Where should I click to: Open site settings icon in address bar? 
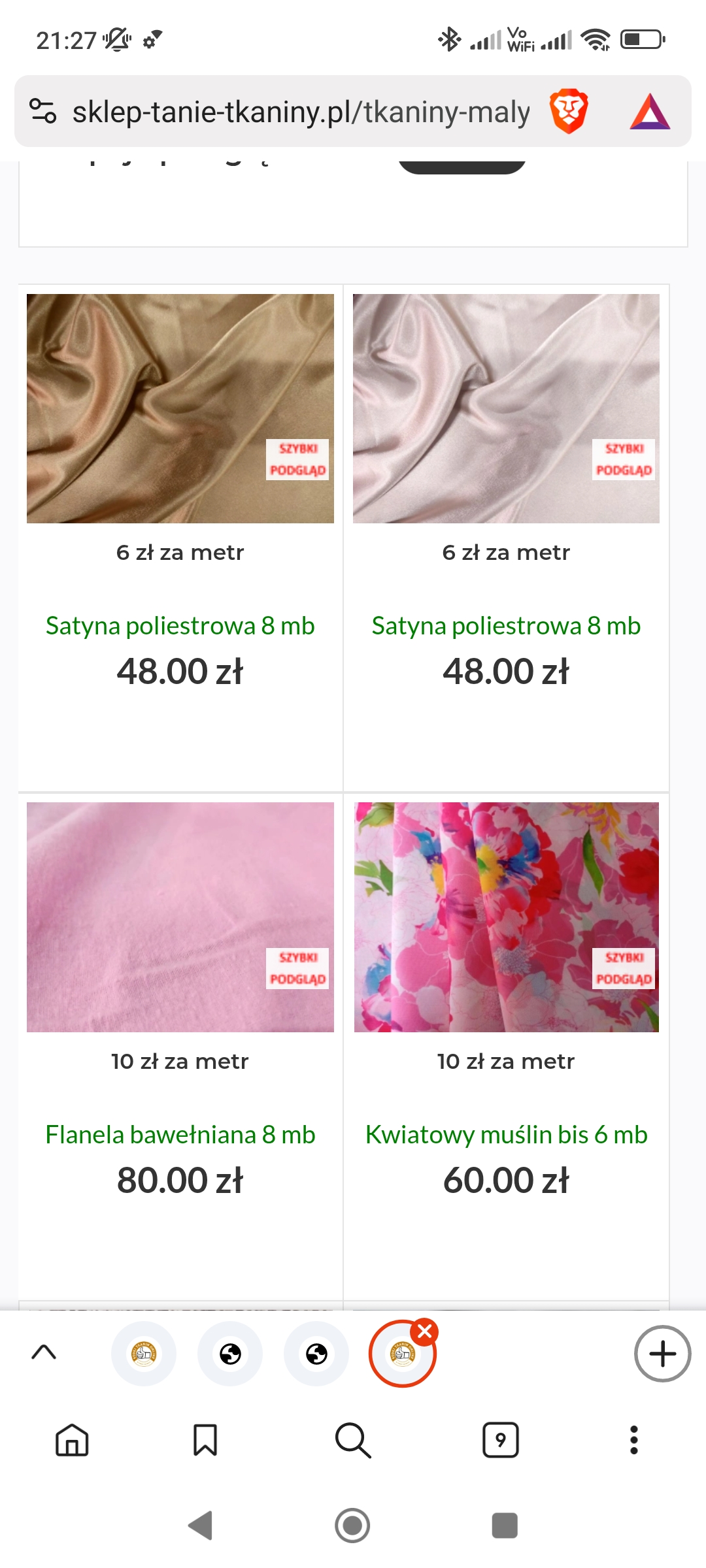pyautogui.click(x=43, y=111)
